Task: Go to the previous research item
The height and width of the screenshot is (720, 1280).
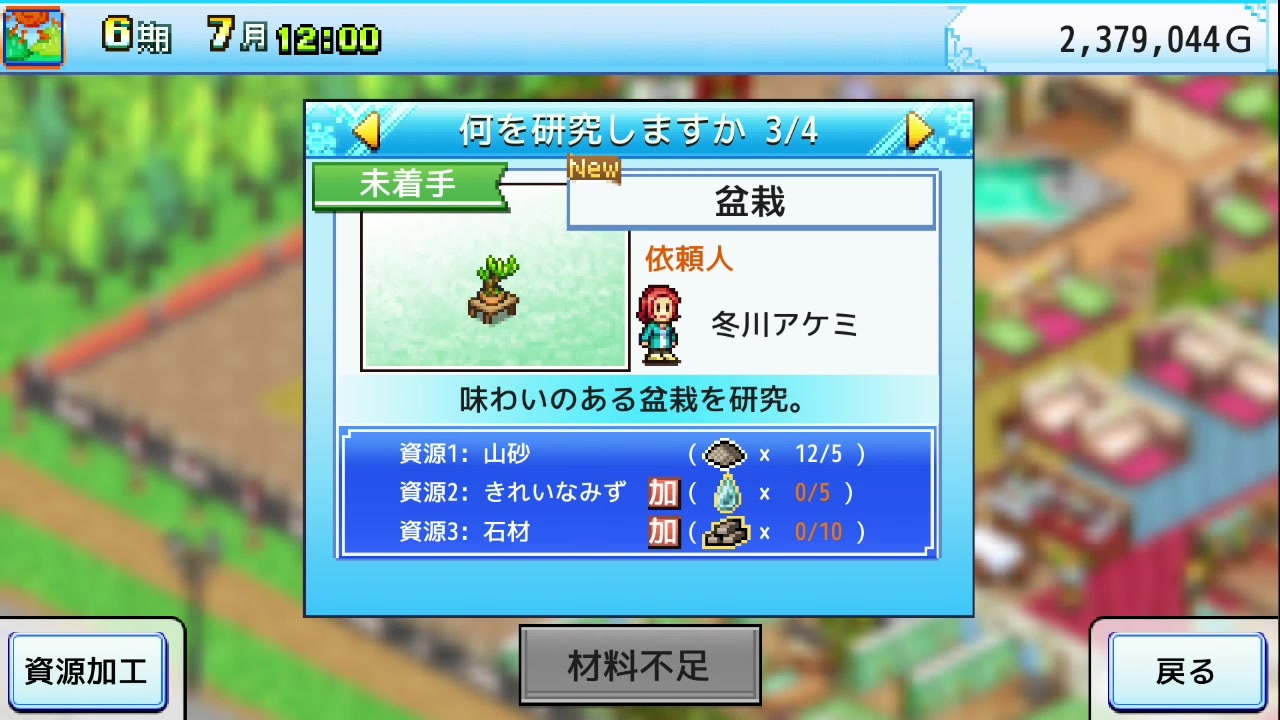Action: point(367,131)
